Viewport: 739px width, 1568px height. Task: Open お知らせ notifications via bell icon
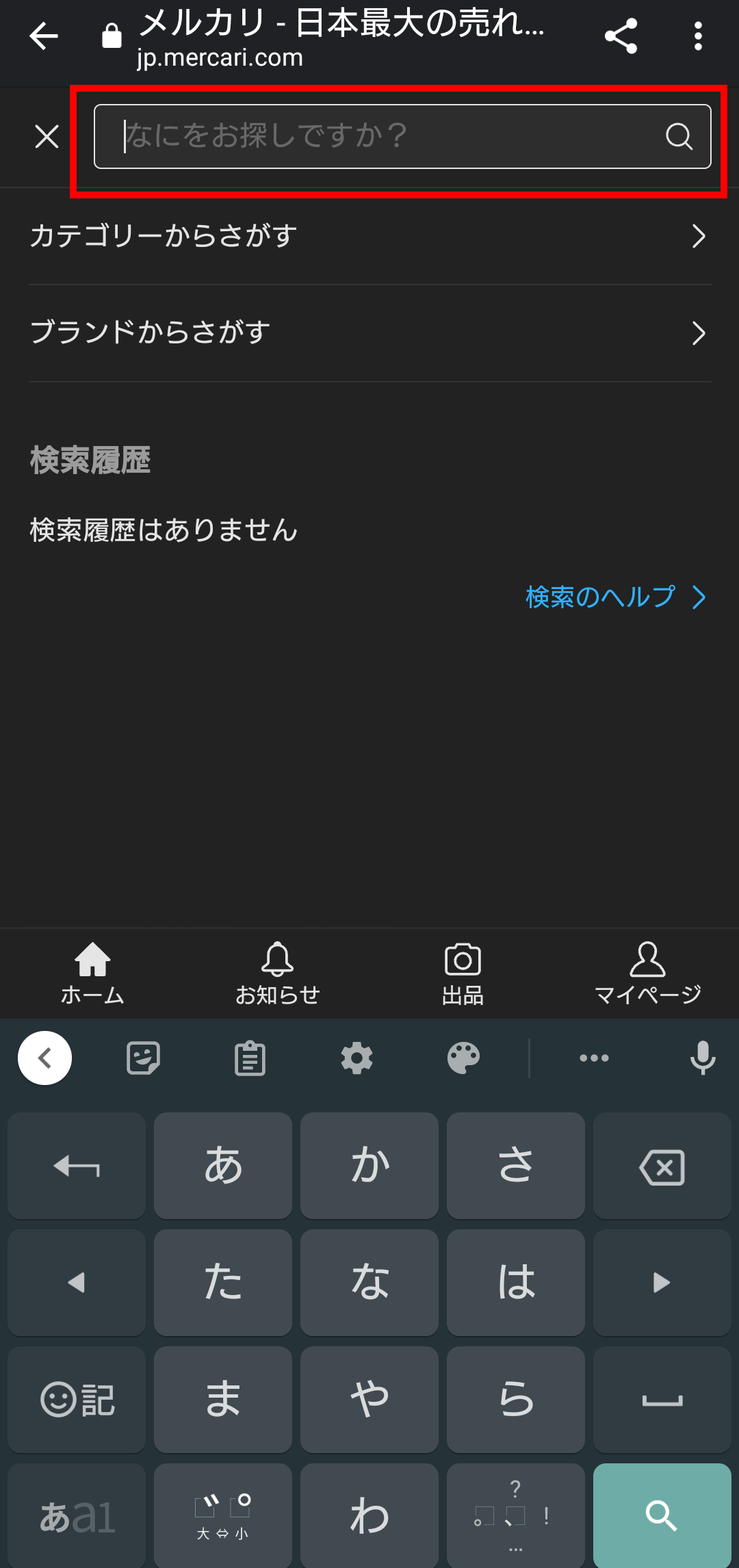click(x=277, y=974)
